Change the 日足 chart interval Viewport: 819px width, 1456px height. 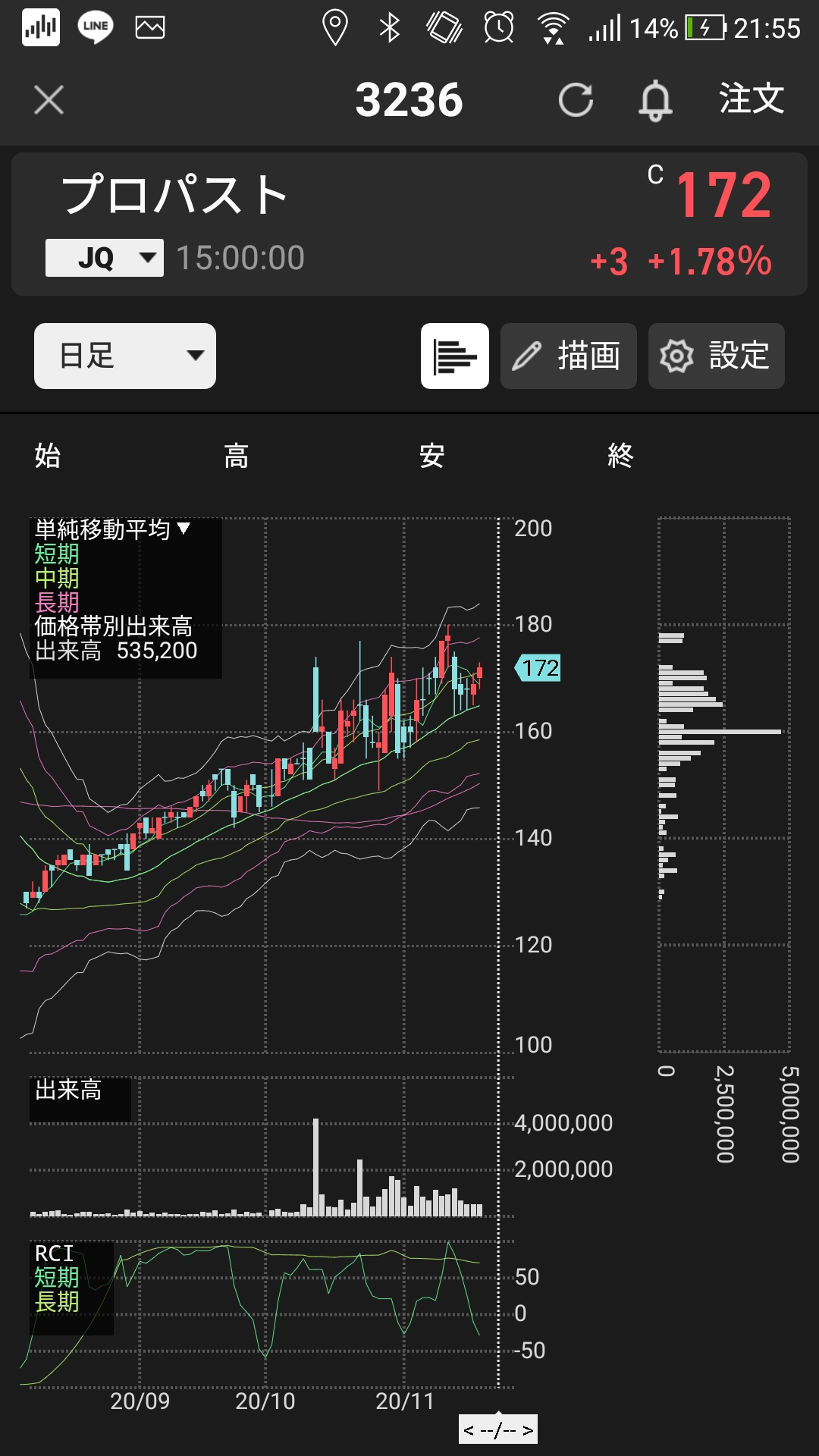pos(125,356)
